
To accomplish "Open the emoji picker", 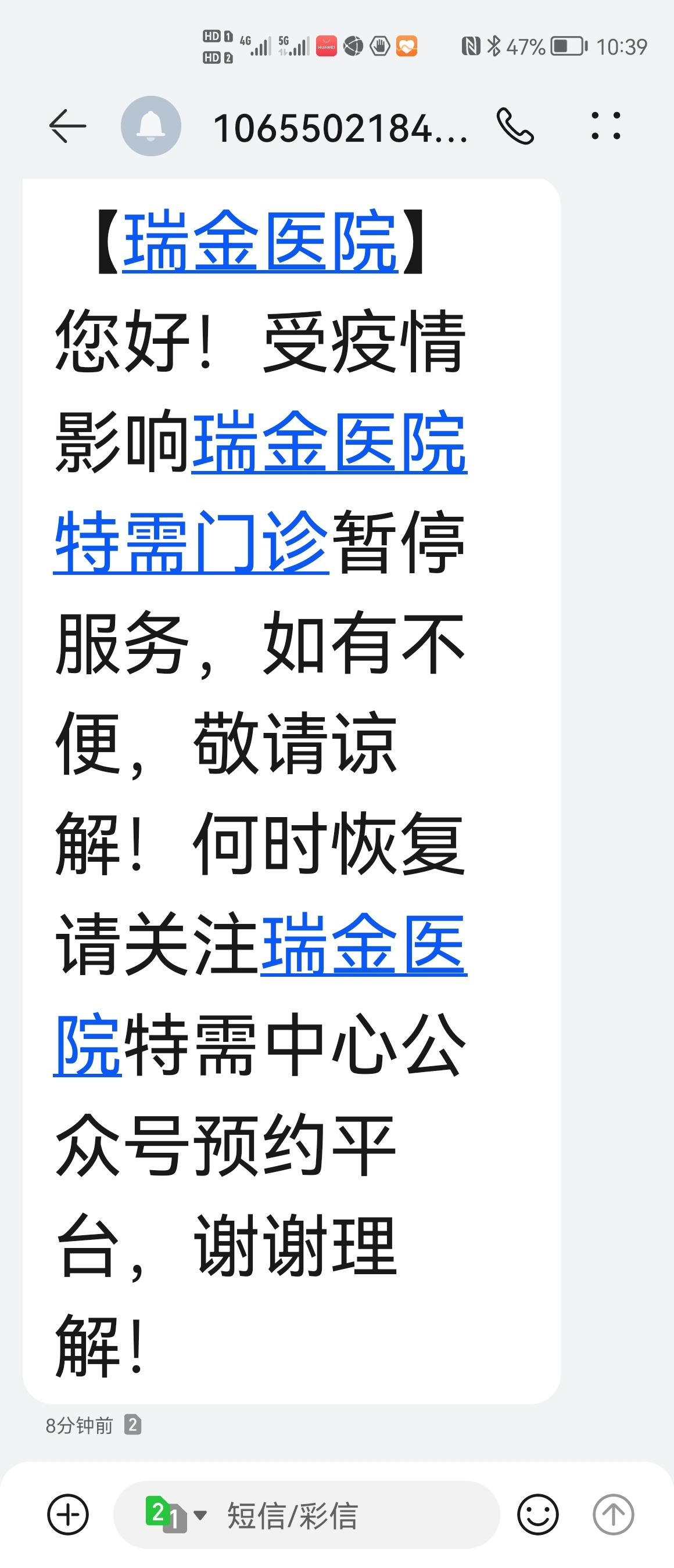I will pyautogui.click(x=537, y=1515).
